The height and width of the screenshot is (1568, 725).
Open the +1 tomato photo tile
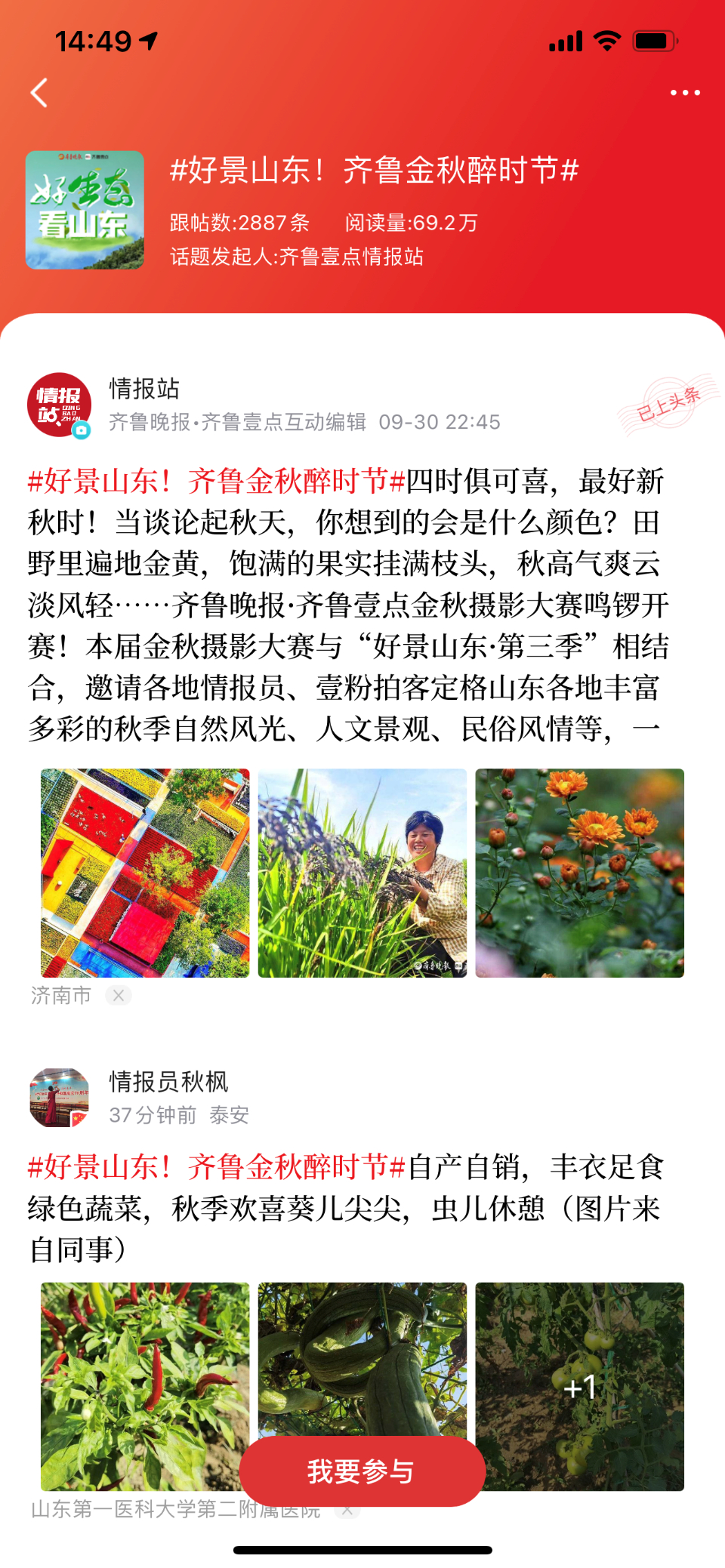pyautogui.click(x=579, y=1386)
